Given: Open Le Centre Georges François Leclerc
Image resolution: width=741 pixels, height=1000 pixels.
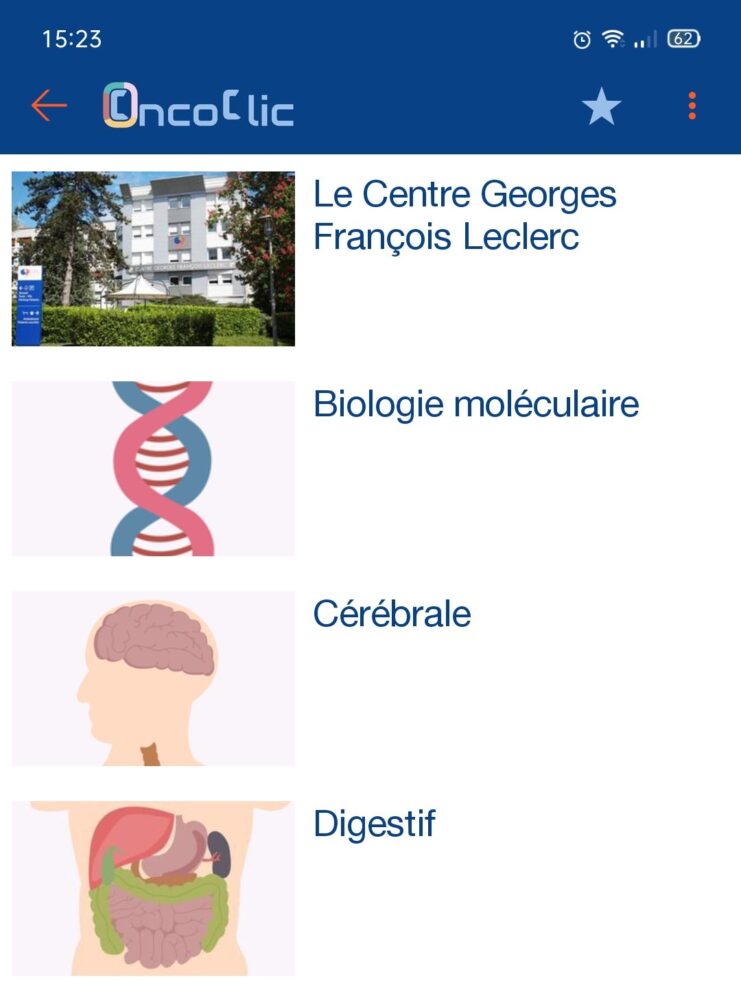Looking at the screenshot, I should coord(464,216).
